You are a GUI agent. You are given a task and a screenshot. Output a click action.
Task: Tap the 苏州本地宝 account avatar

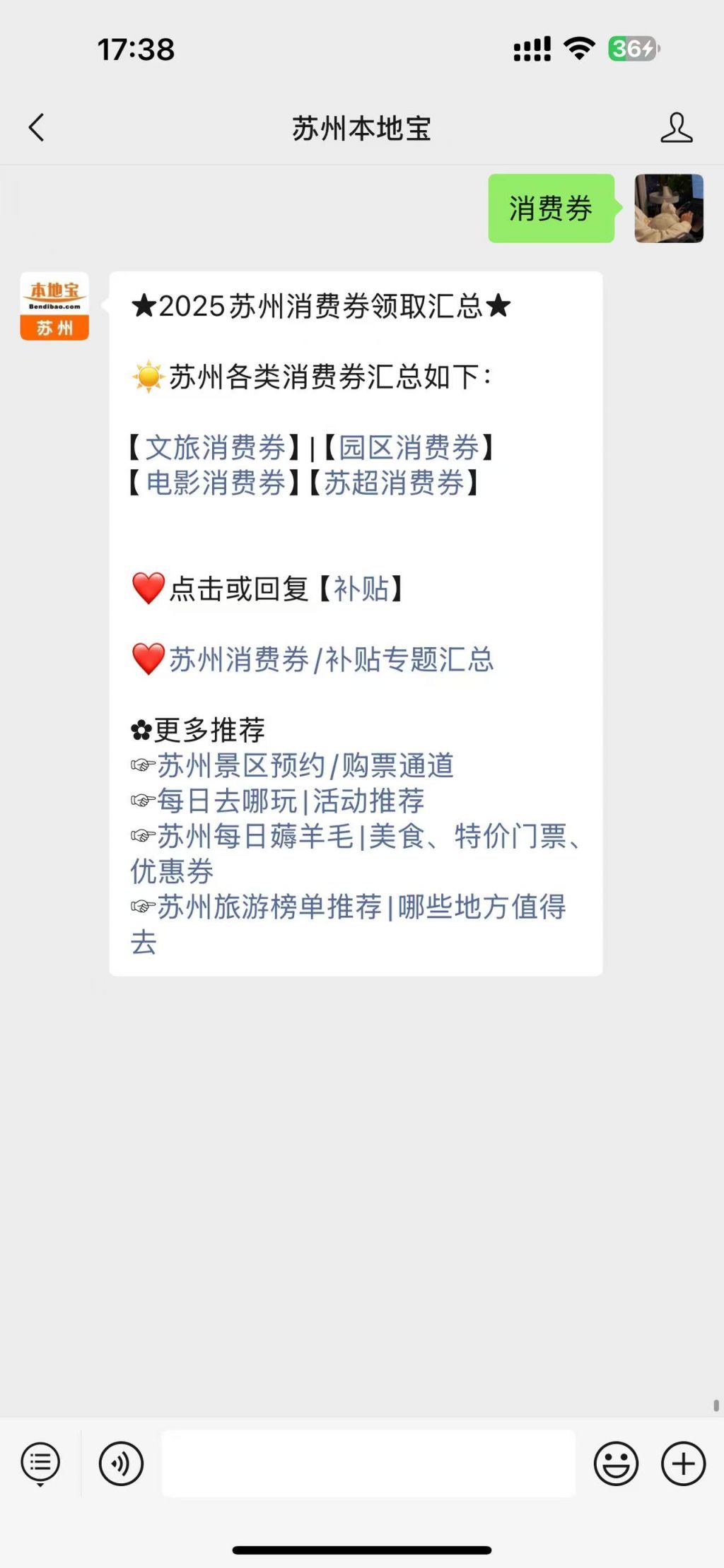54,306
